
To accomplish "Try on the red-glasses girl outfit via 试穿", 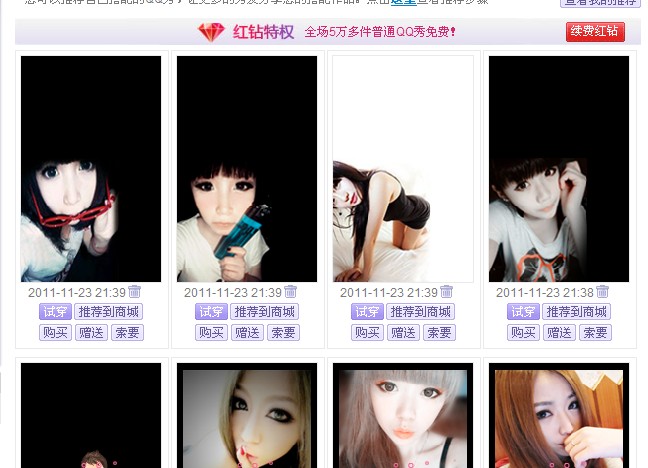I will [55, 312].
